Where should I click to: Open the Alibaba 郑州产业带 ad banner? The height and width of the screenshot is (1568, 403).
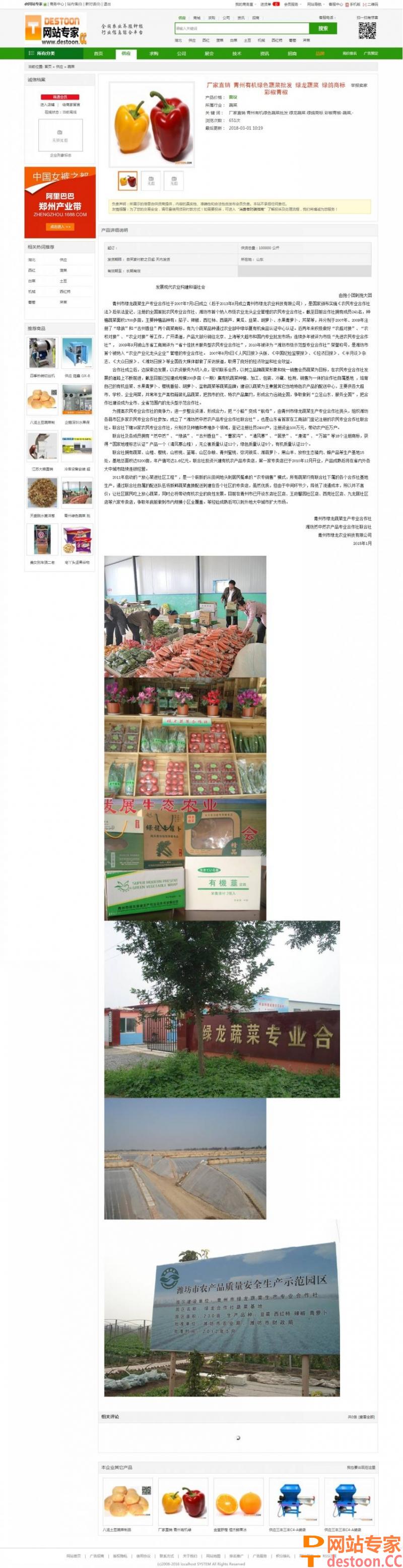pos(59,198)
